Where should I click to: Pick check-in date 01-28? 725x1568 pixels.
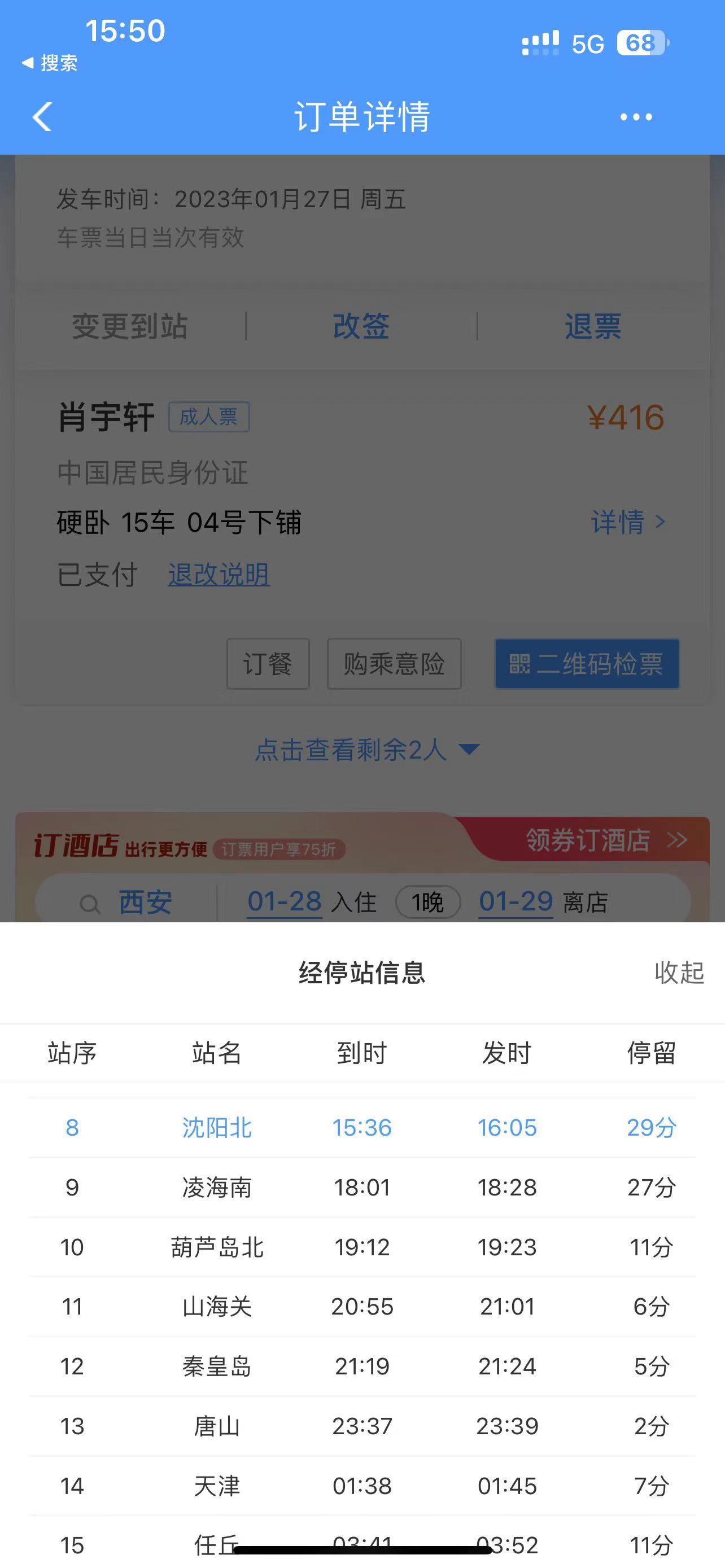(x=284, y=901)
